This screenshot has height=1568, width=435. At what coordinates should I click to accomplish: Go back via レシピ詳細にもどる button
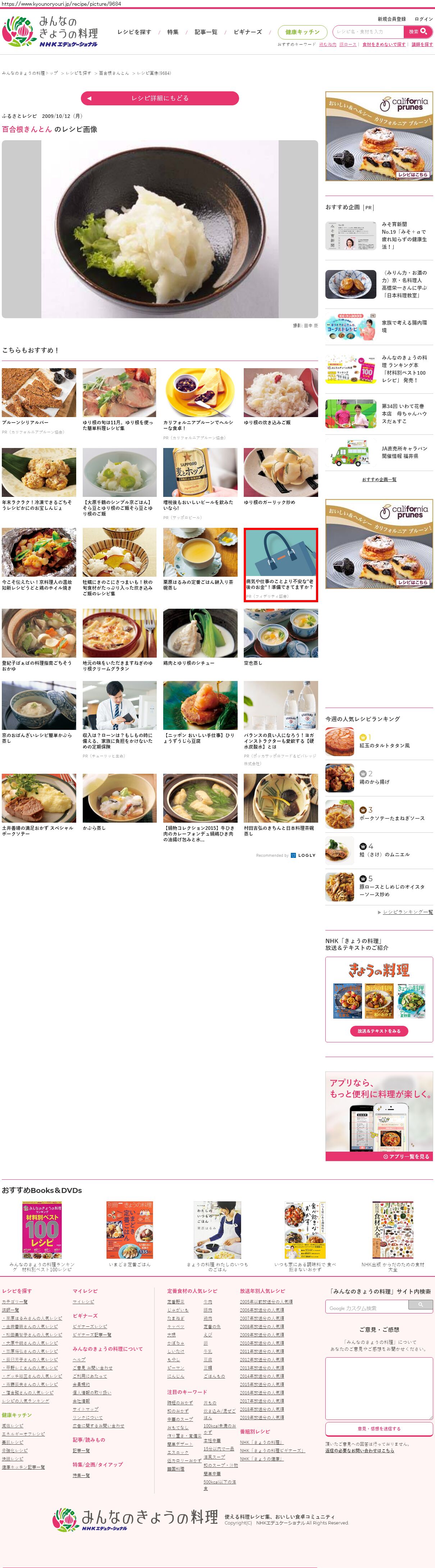[x=159, y=98]
